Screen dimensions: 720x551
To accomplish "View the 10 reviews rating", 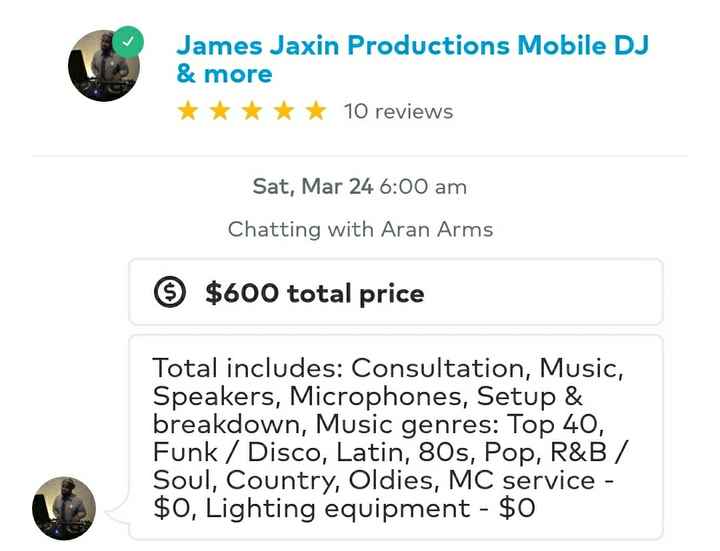I will 398,111.
